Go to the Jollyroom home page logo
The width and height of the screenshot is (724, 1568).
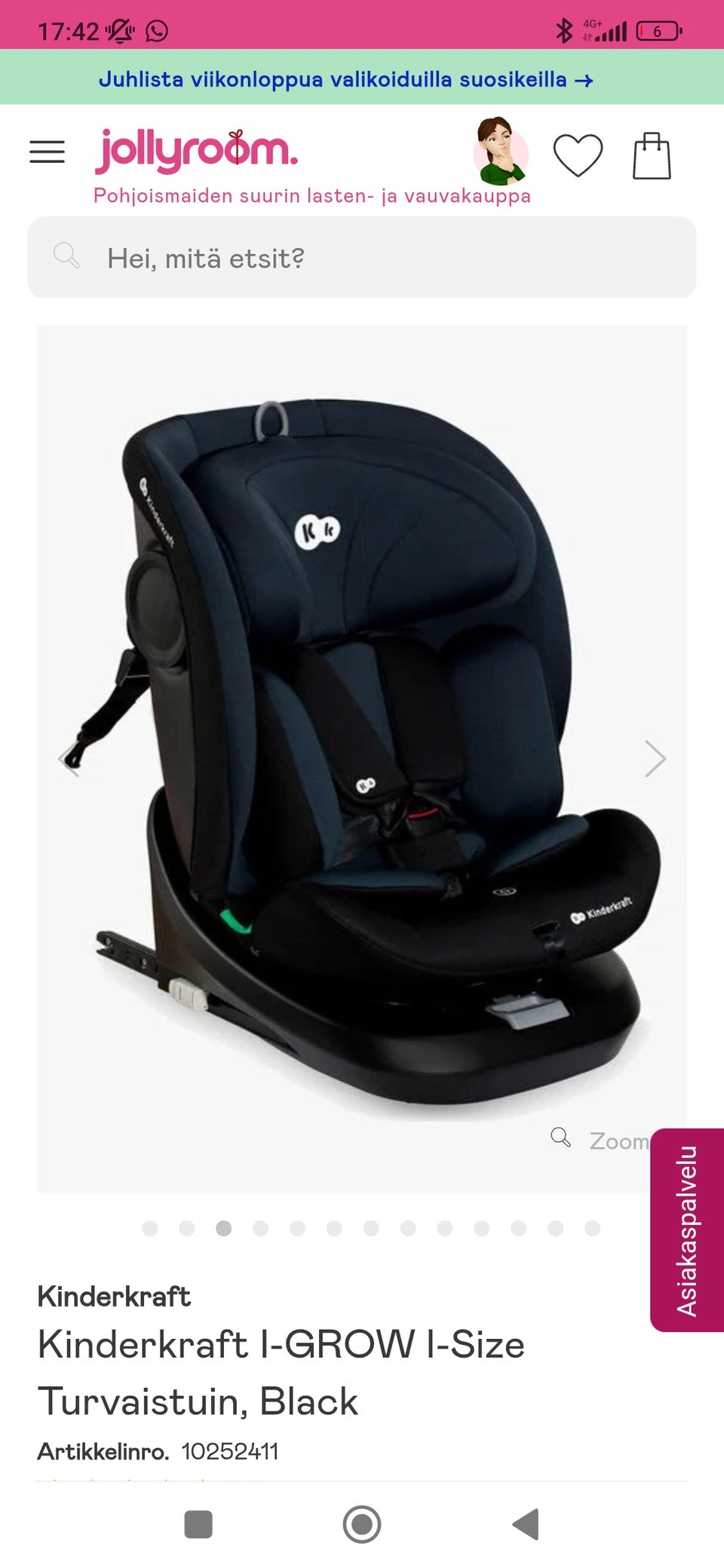tap(196, 151)
